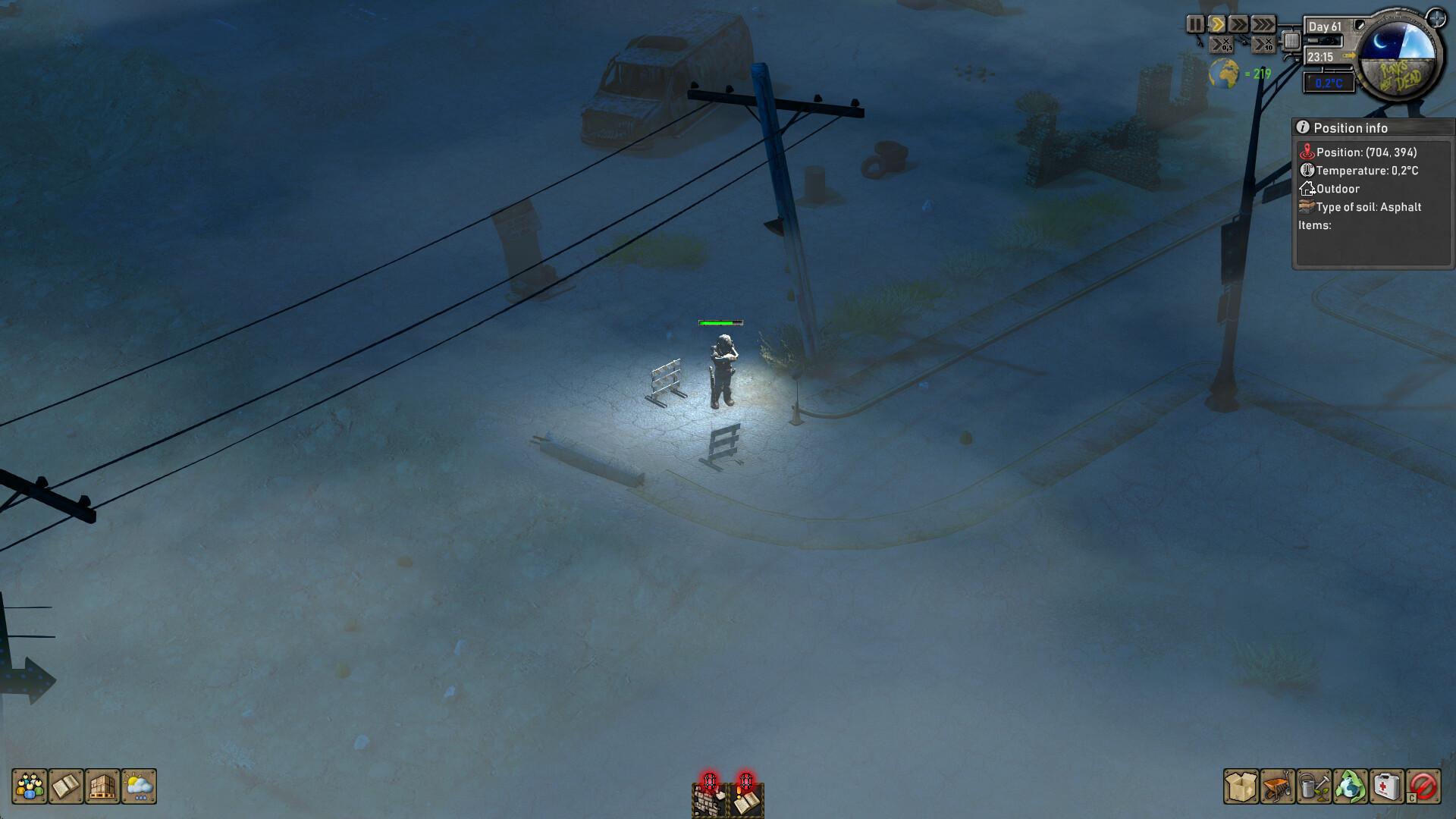
Task: Select the survivor character under the pole
Action: pos(722,372)
